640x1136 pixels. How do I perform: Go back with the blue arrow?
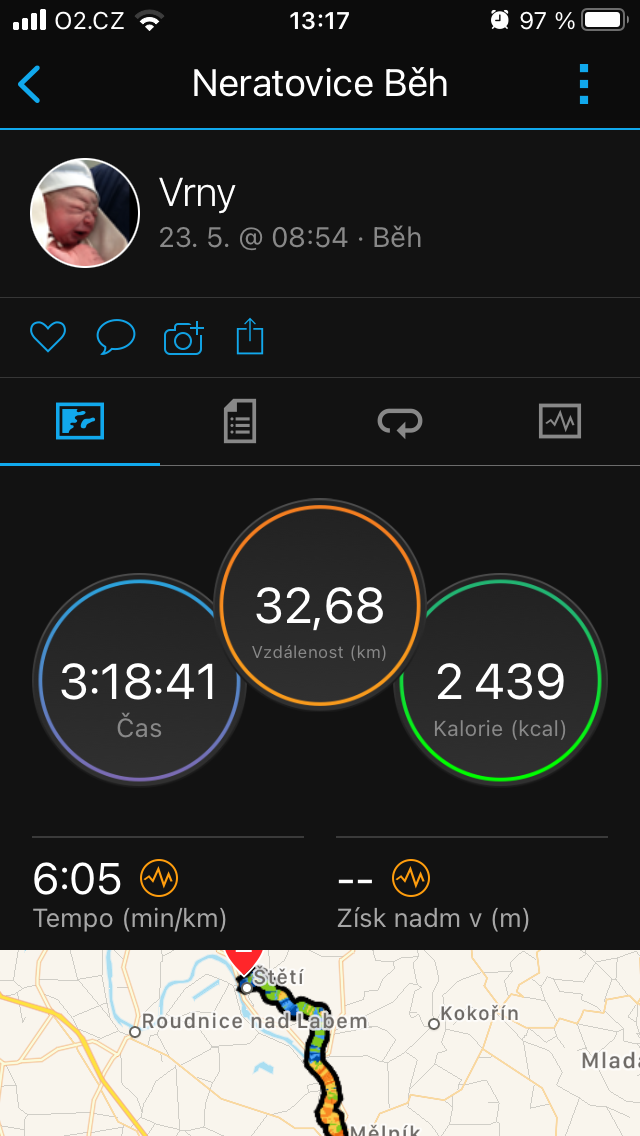pos(29,84)
